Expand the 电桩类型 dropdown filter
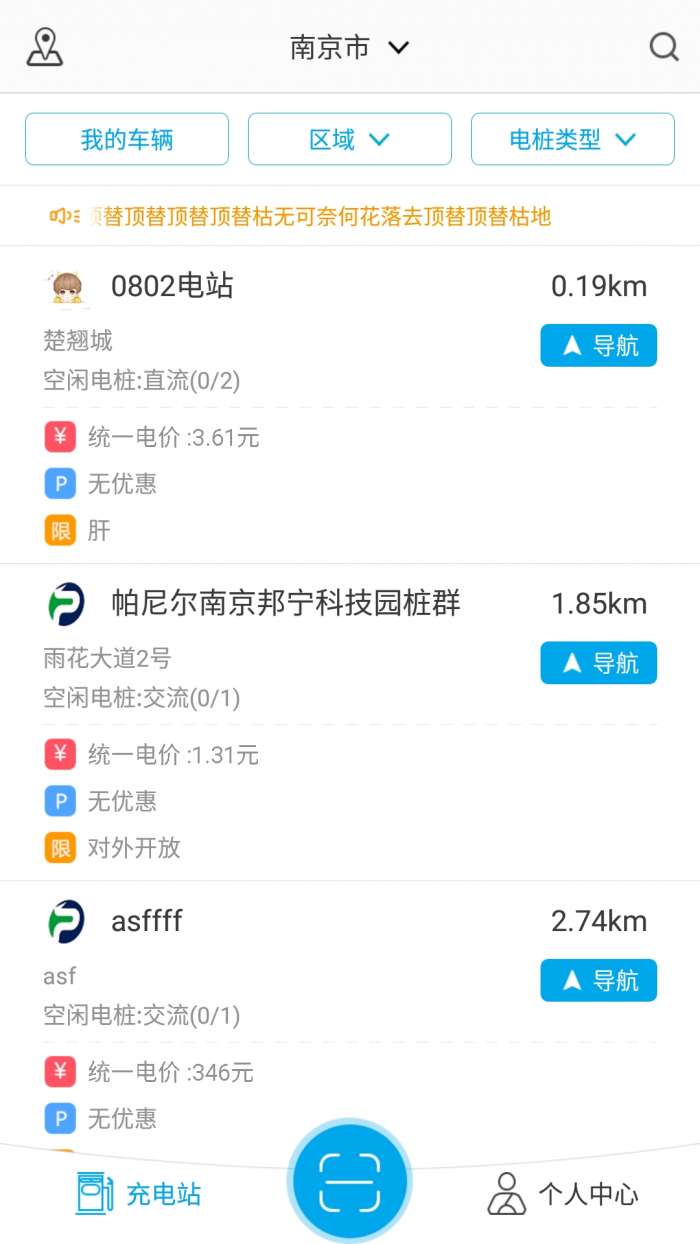This screenshot has width=700, height=1244. coord(572,139)
